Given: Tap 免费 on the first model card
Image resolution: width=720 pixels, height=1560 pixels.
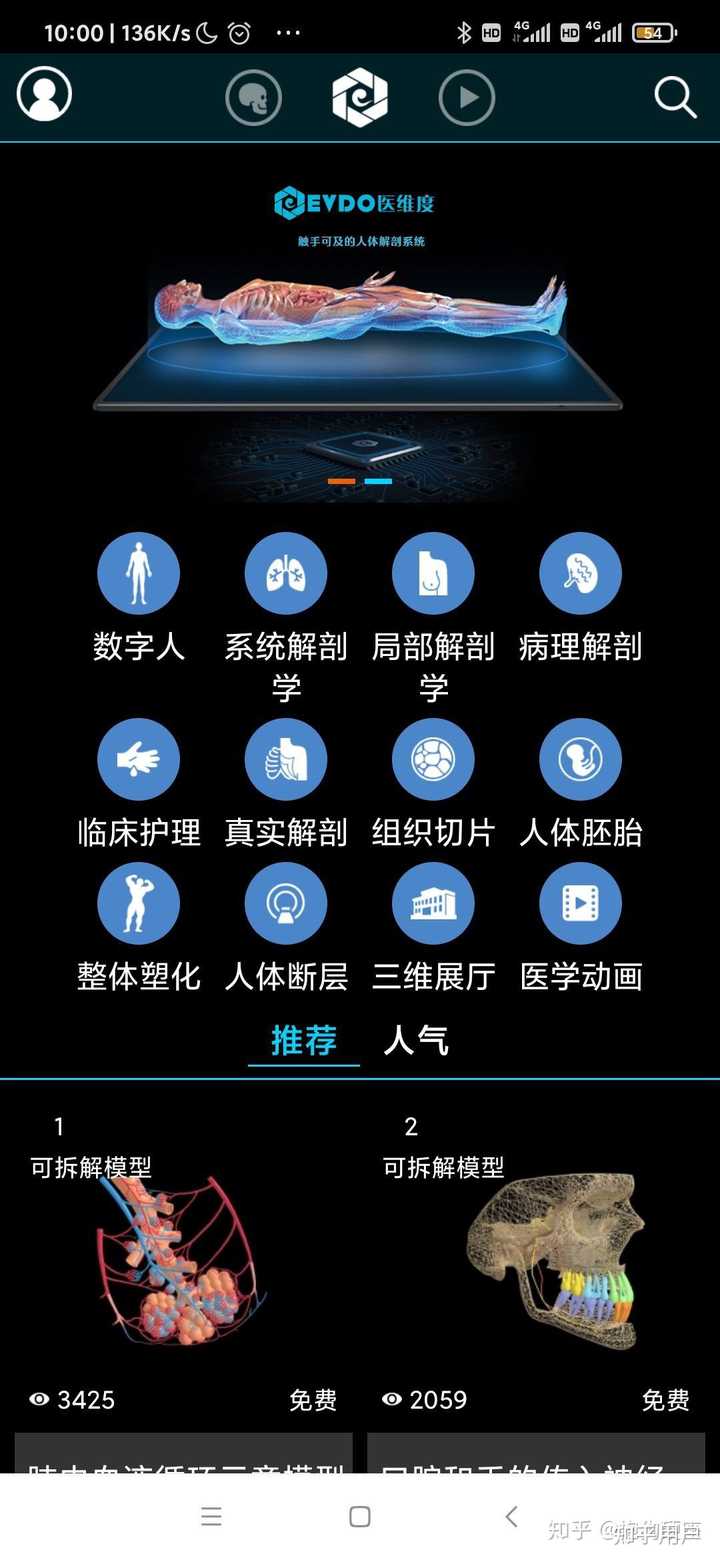Looking at the screenshot, I should pos(311,1400).
